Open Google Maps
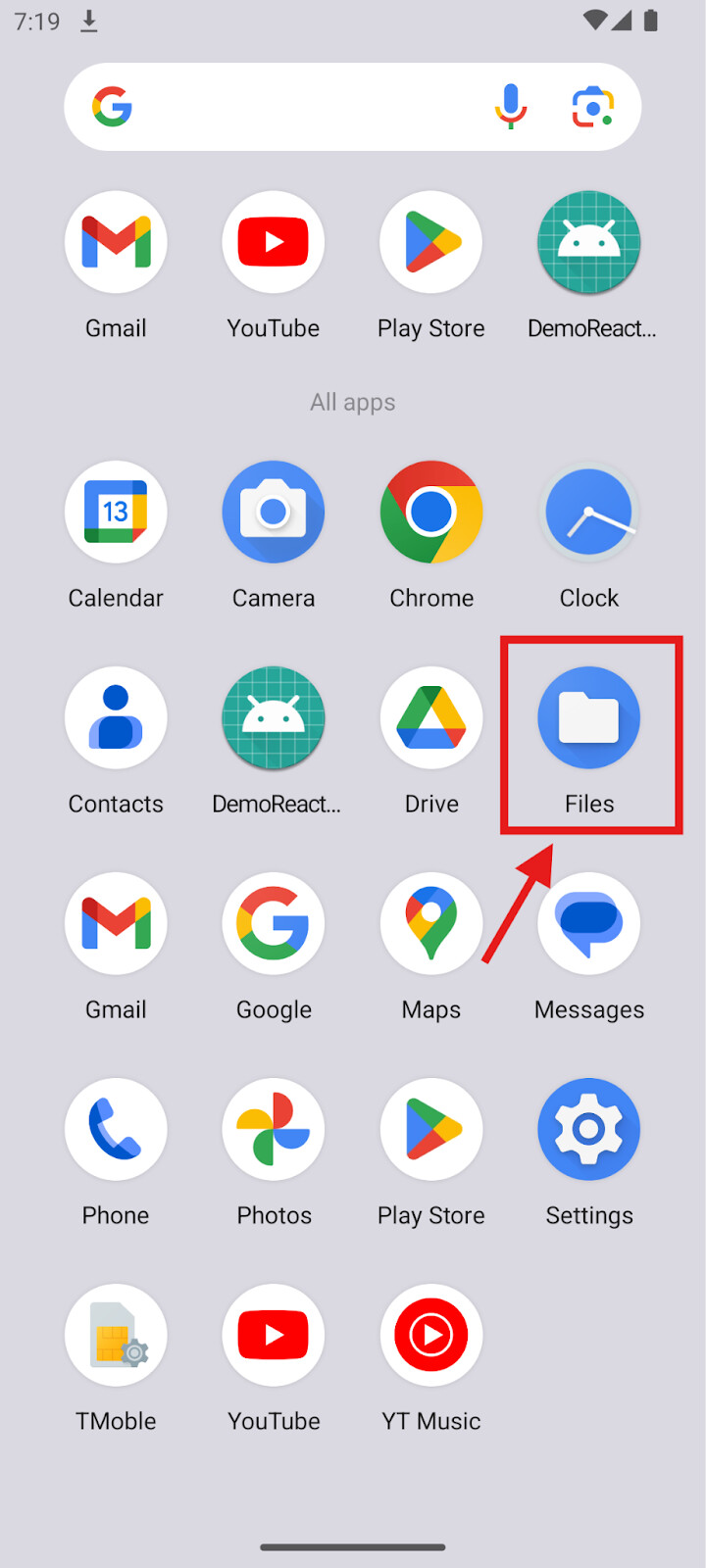The width and height of the screenshot is (706, 1568). [x=431, y=924]
